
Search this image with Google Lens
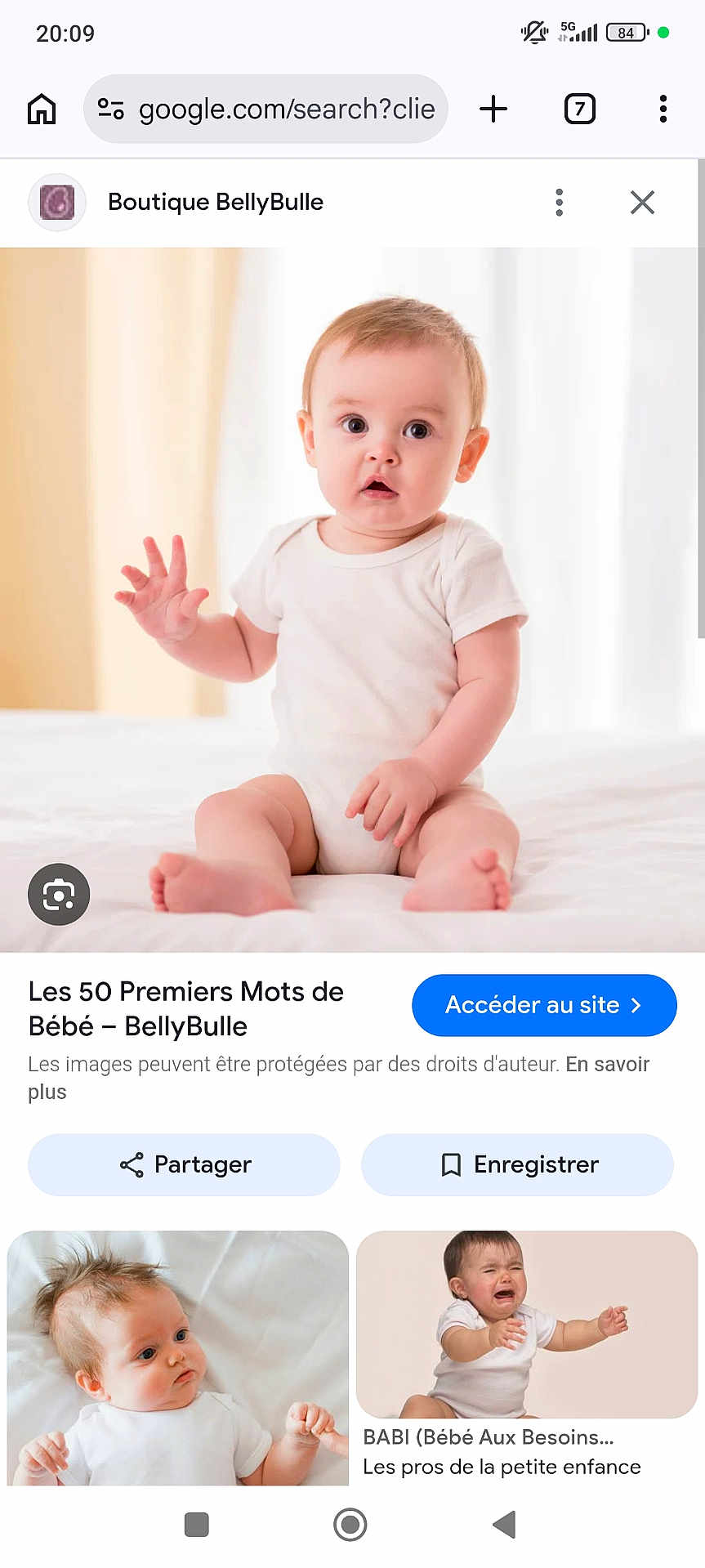click(x=59, y=895)
